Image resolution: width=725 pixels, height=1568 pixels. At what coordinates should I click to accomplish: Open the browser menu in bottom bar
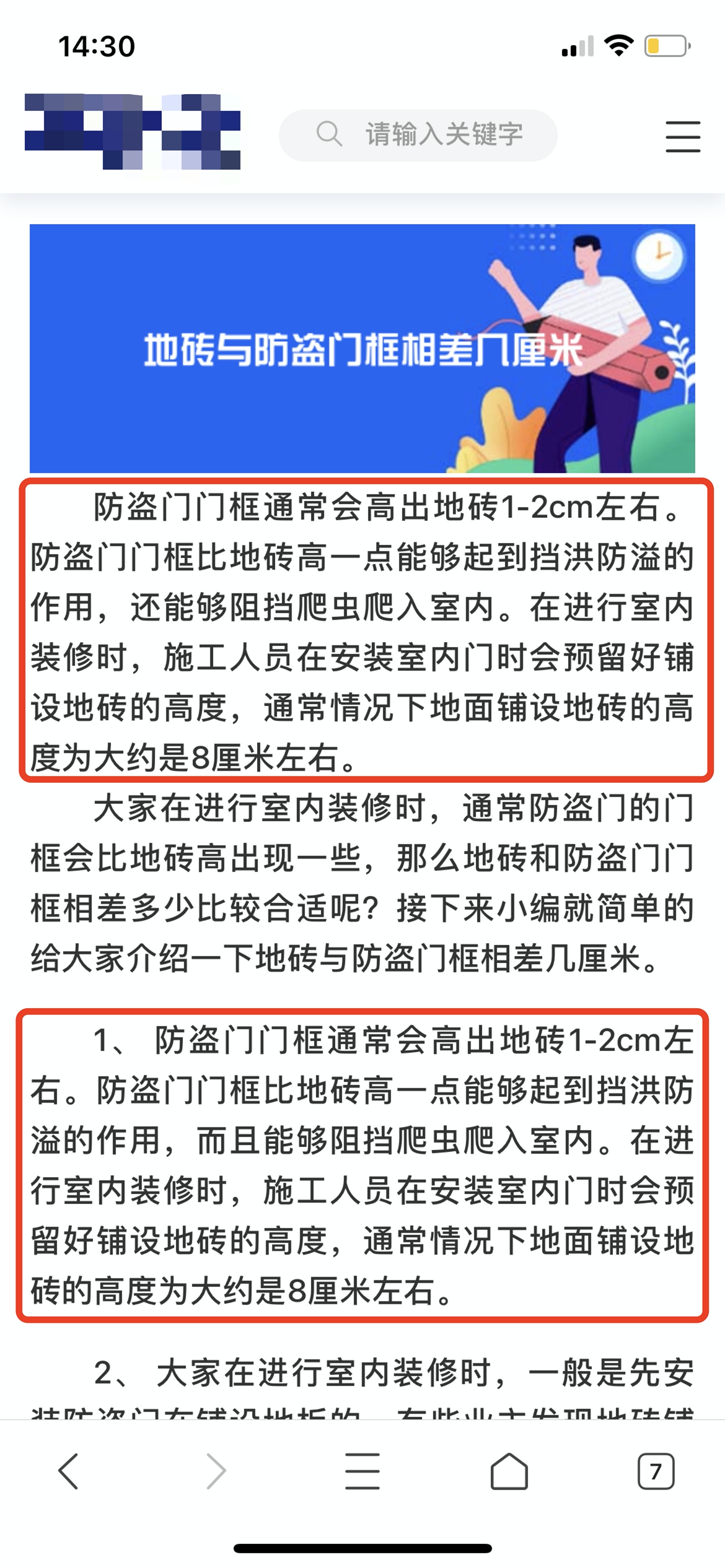click(x=362, y=1471)
